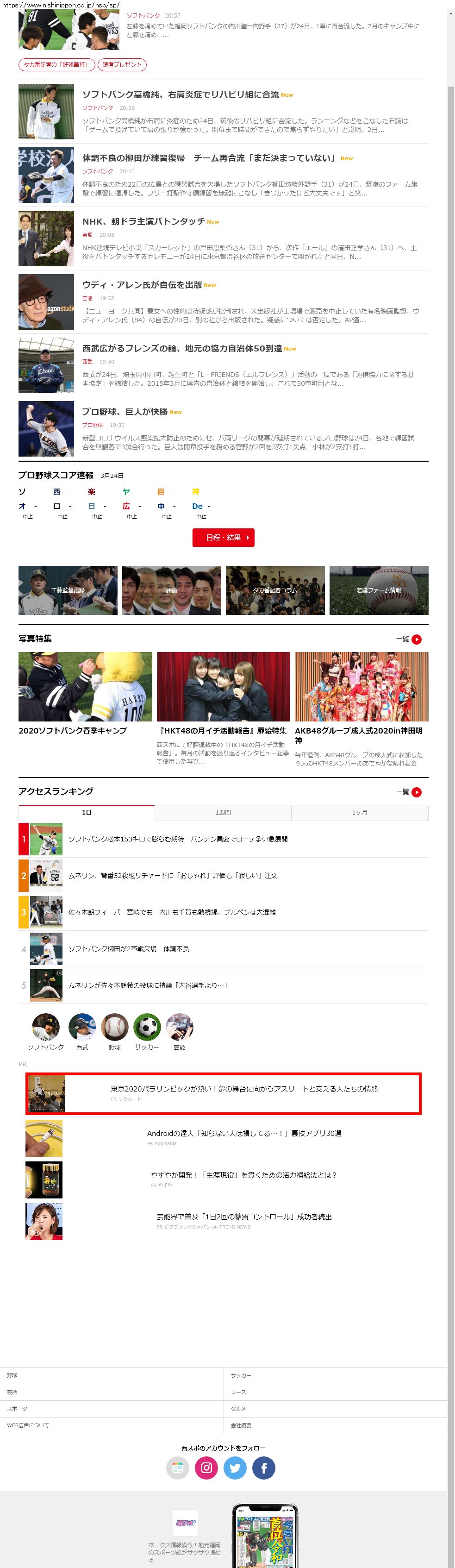Read the ソフトバンク高橋純 右肩炎症 article

(181, 94)
